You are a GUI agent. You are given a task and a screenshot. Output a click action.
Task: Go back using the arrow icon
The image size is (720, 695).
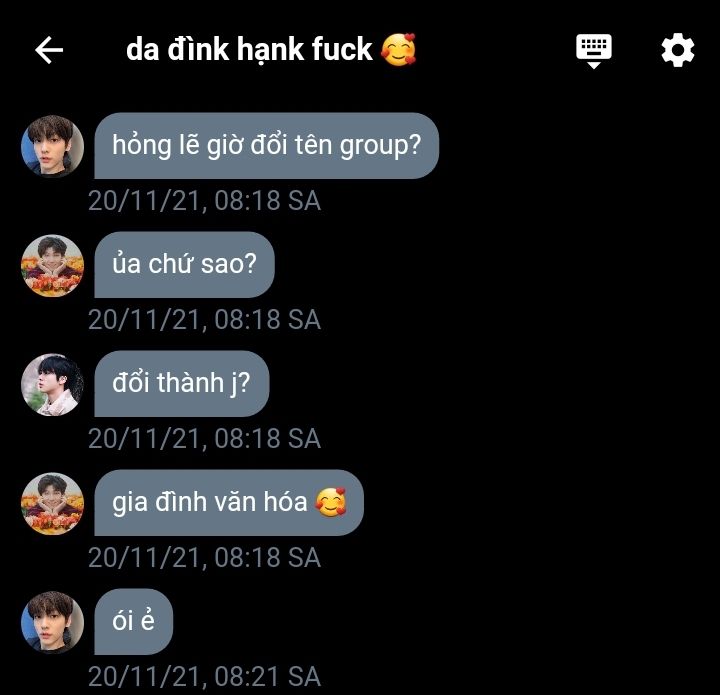pos(49,50)
